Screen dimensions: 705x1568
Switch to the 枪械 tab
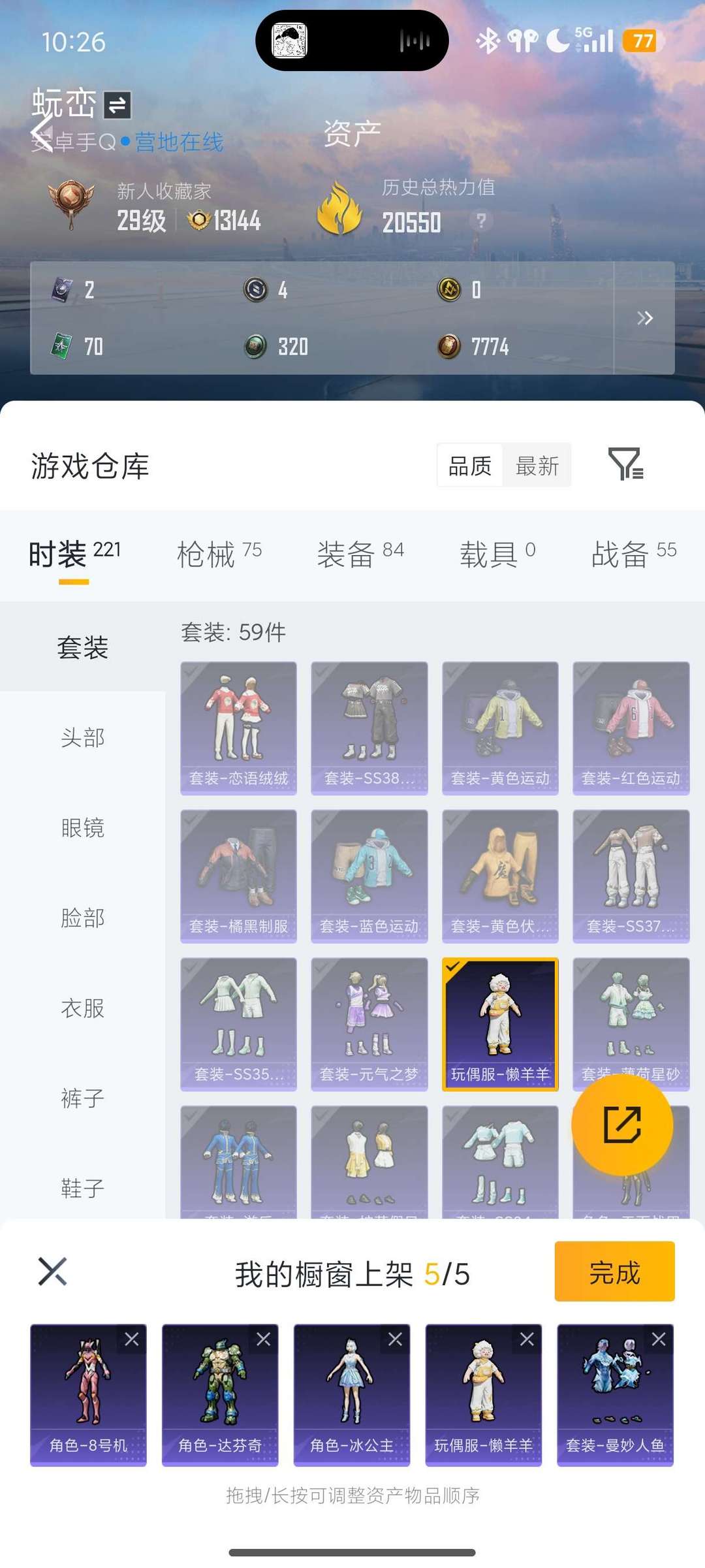pos(219,554)
